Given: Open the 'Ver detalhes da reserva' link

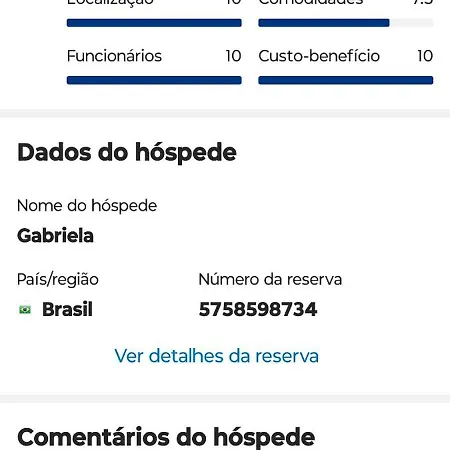Looking at the screenshot, I should pyautogui.click(x=217, y=356).
